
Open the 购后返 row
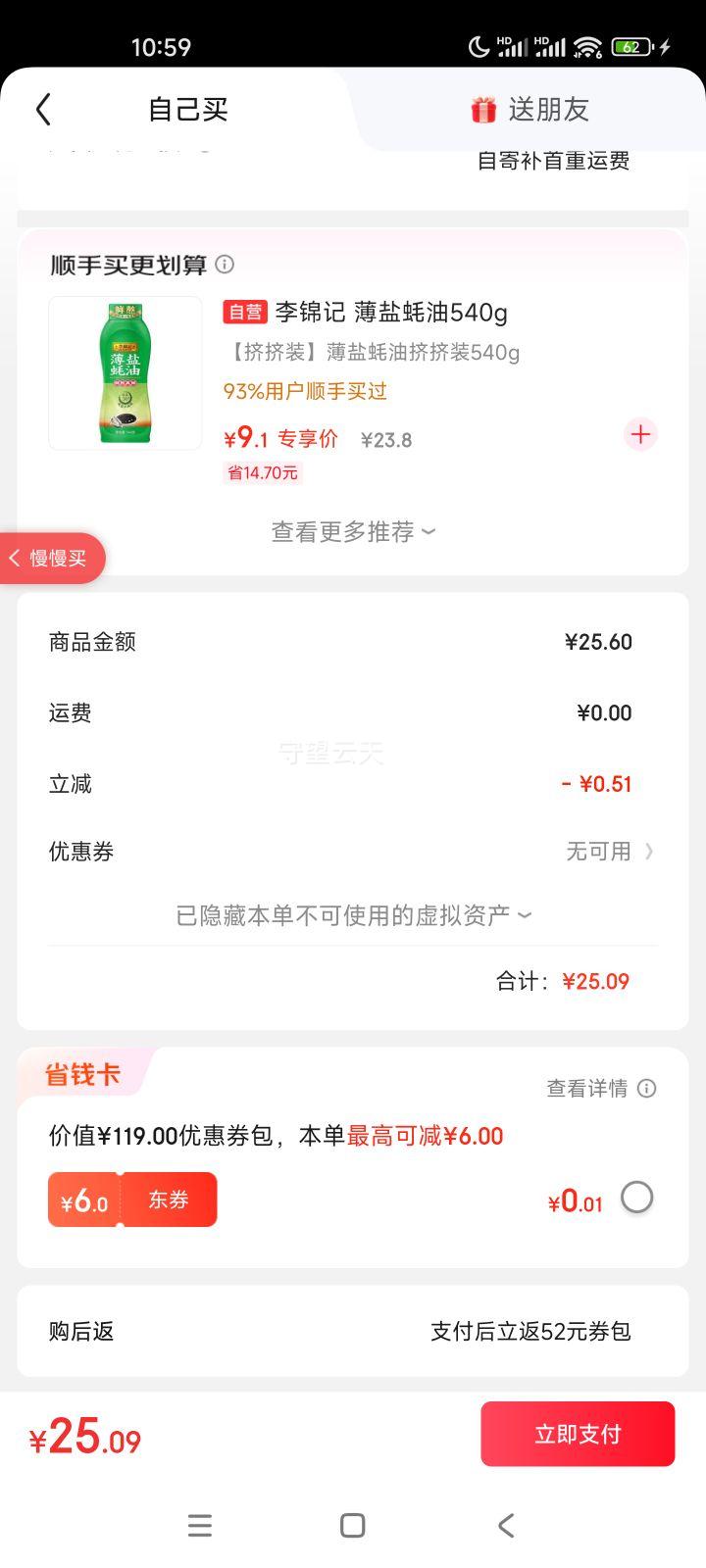pyautogui.click(x=353, y=1331)
